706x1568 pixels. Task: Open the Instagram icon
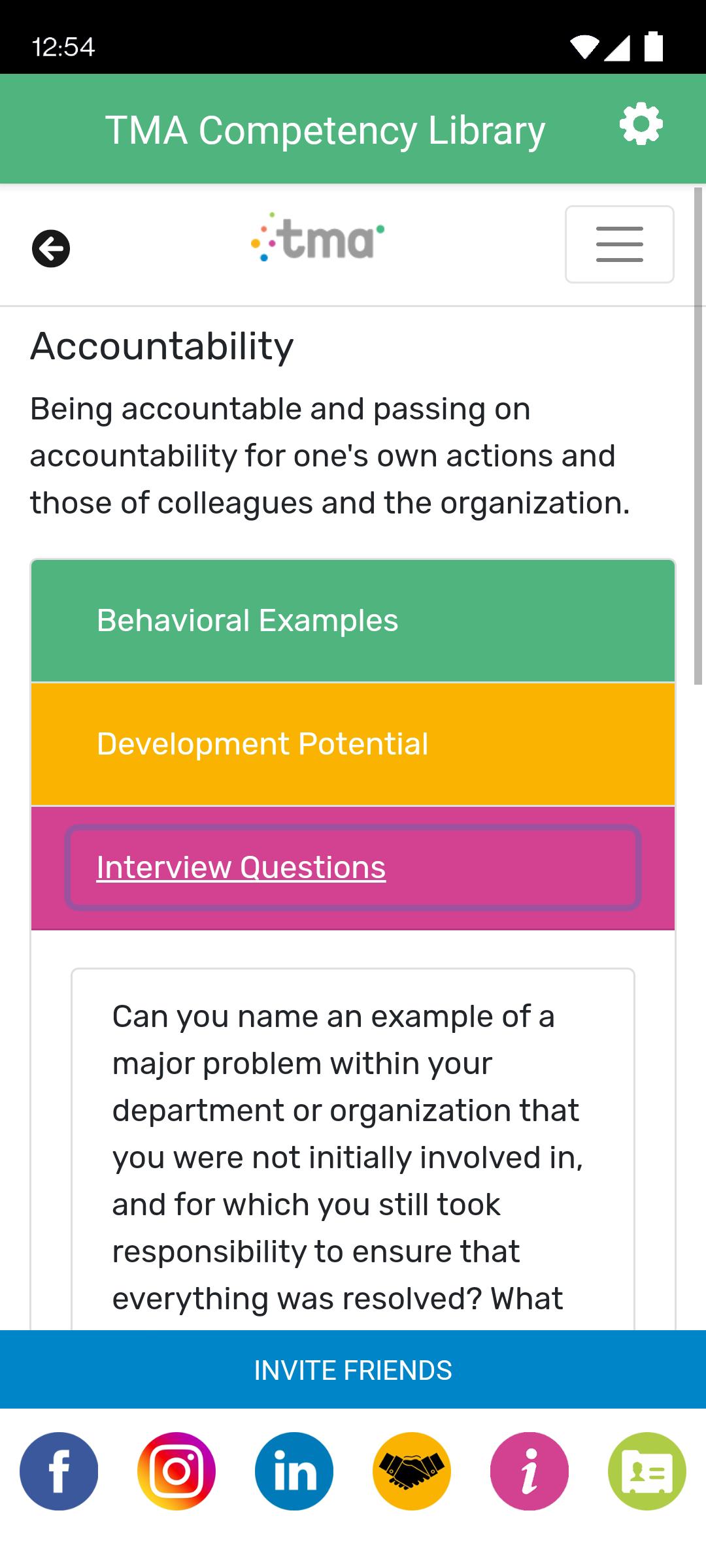tap(176, 1471)
